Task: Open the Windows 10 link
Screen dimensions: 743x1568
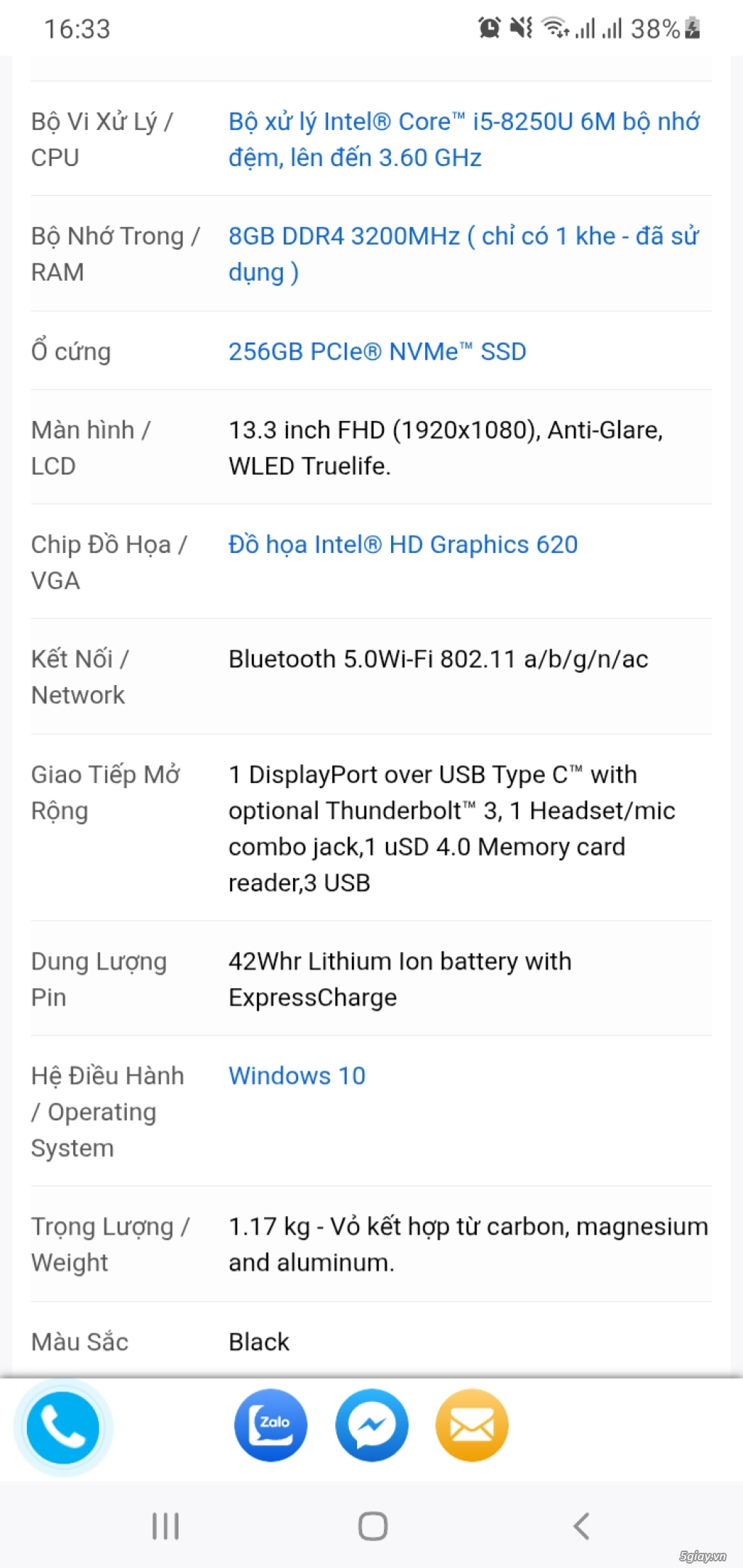Action: [296, 1076]
